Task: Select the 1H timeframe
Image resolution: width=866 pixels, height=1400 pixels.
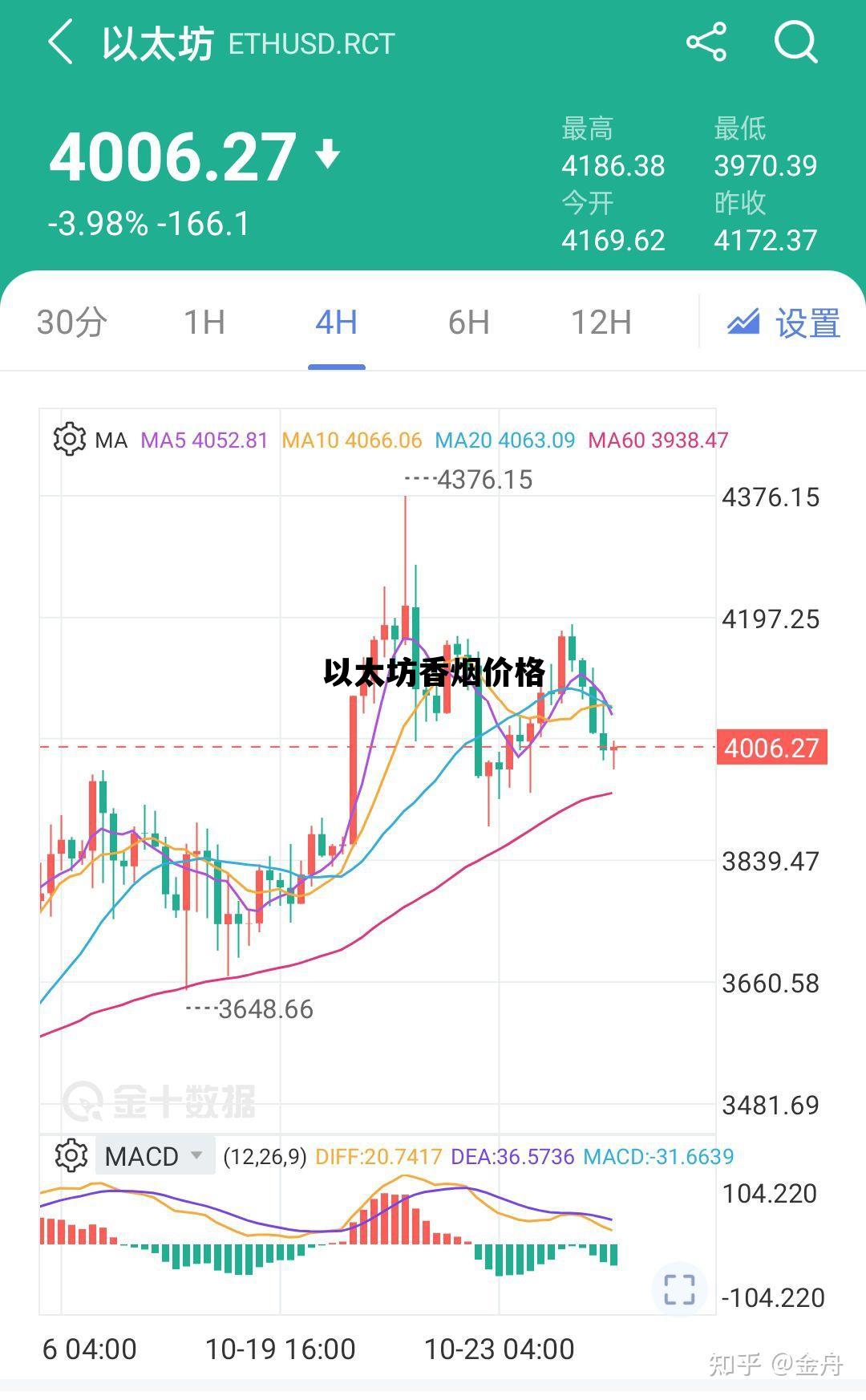Action: coord(204,323)
